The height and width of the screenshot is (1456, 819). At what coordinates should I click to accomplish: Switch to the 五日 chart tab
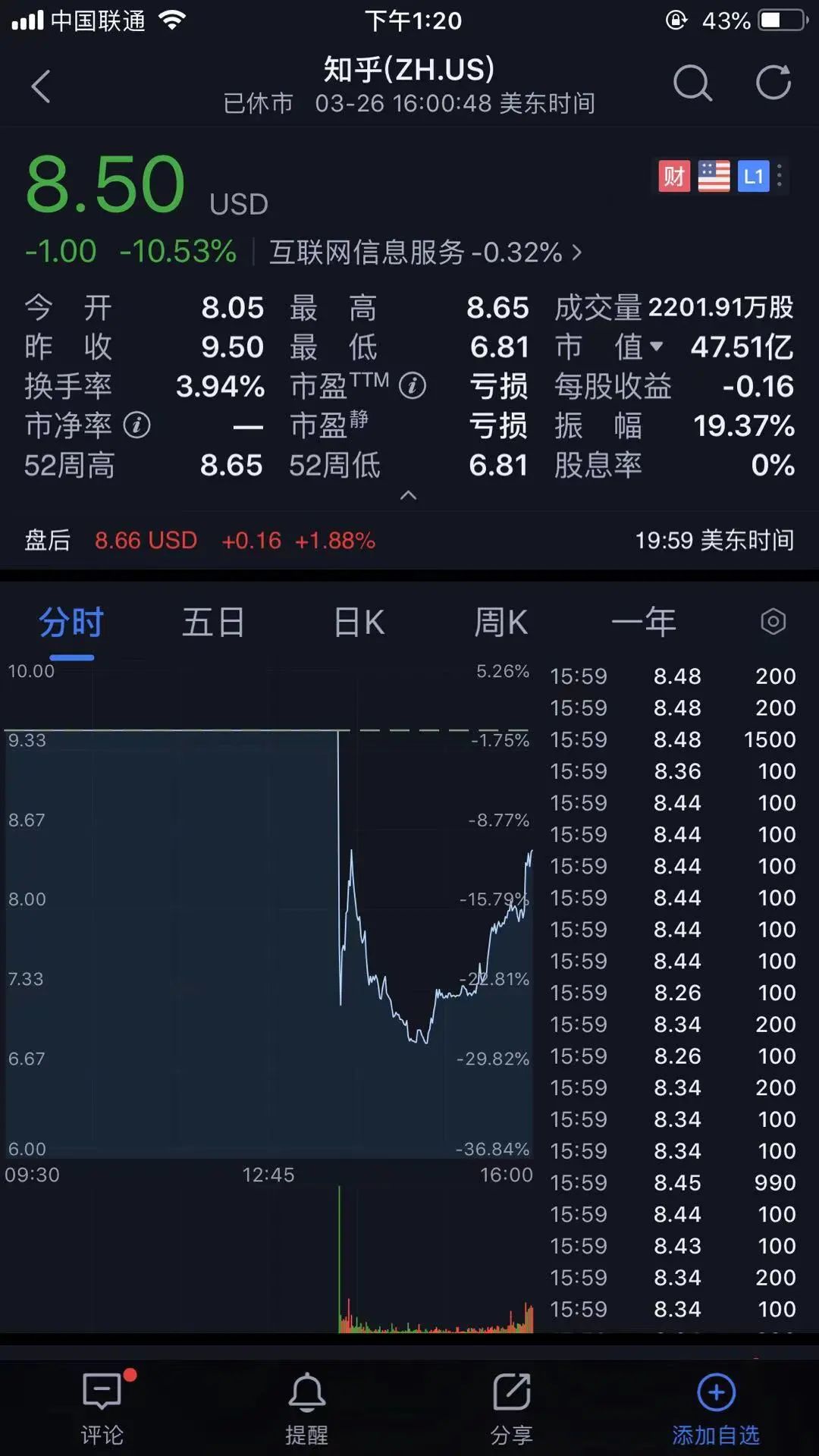pos(213,623)
